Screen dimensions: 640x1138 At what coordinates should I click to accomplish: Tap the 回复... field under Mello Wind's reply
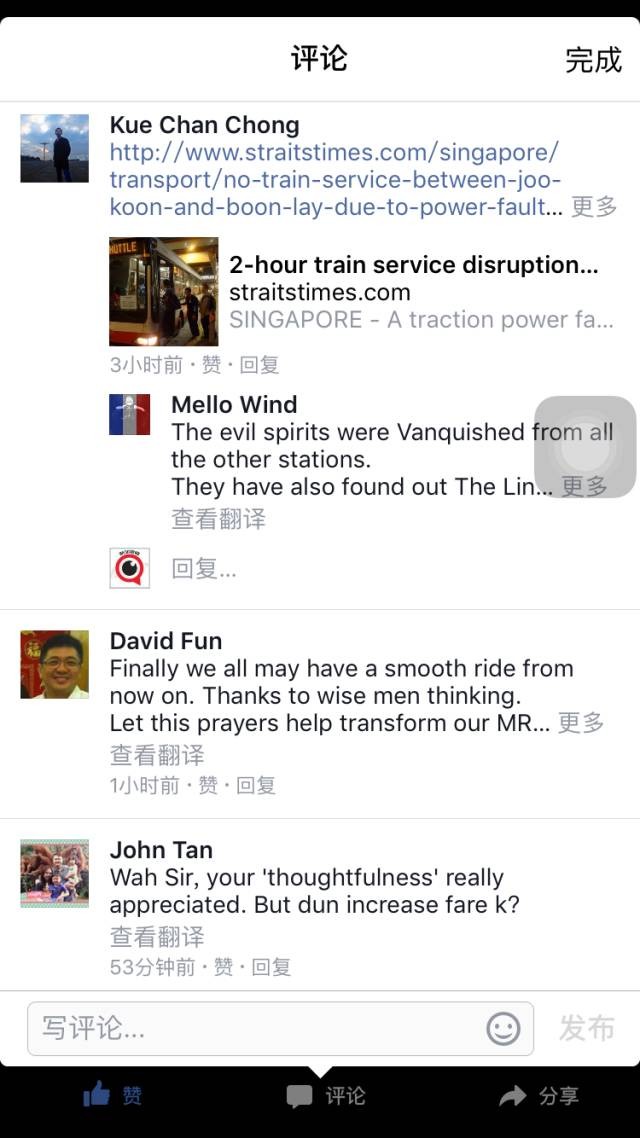205,569
